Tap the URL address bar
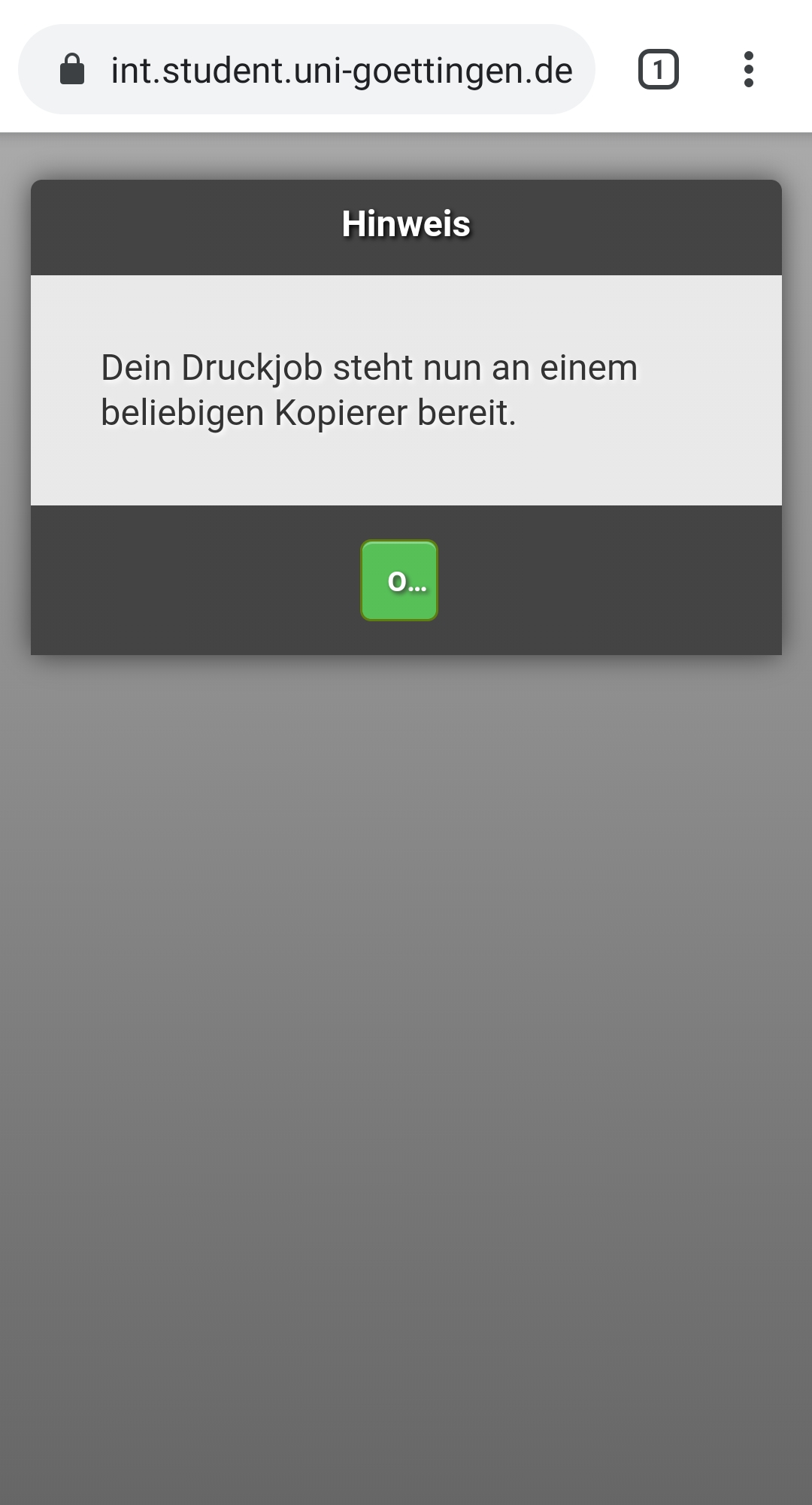Image resolution: width=812 pixels, height=1505 pixels. 307,69
